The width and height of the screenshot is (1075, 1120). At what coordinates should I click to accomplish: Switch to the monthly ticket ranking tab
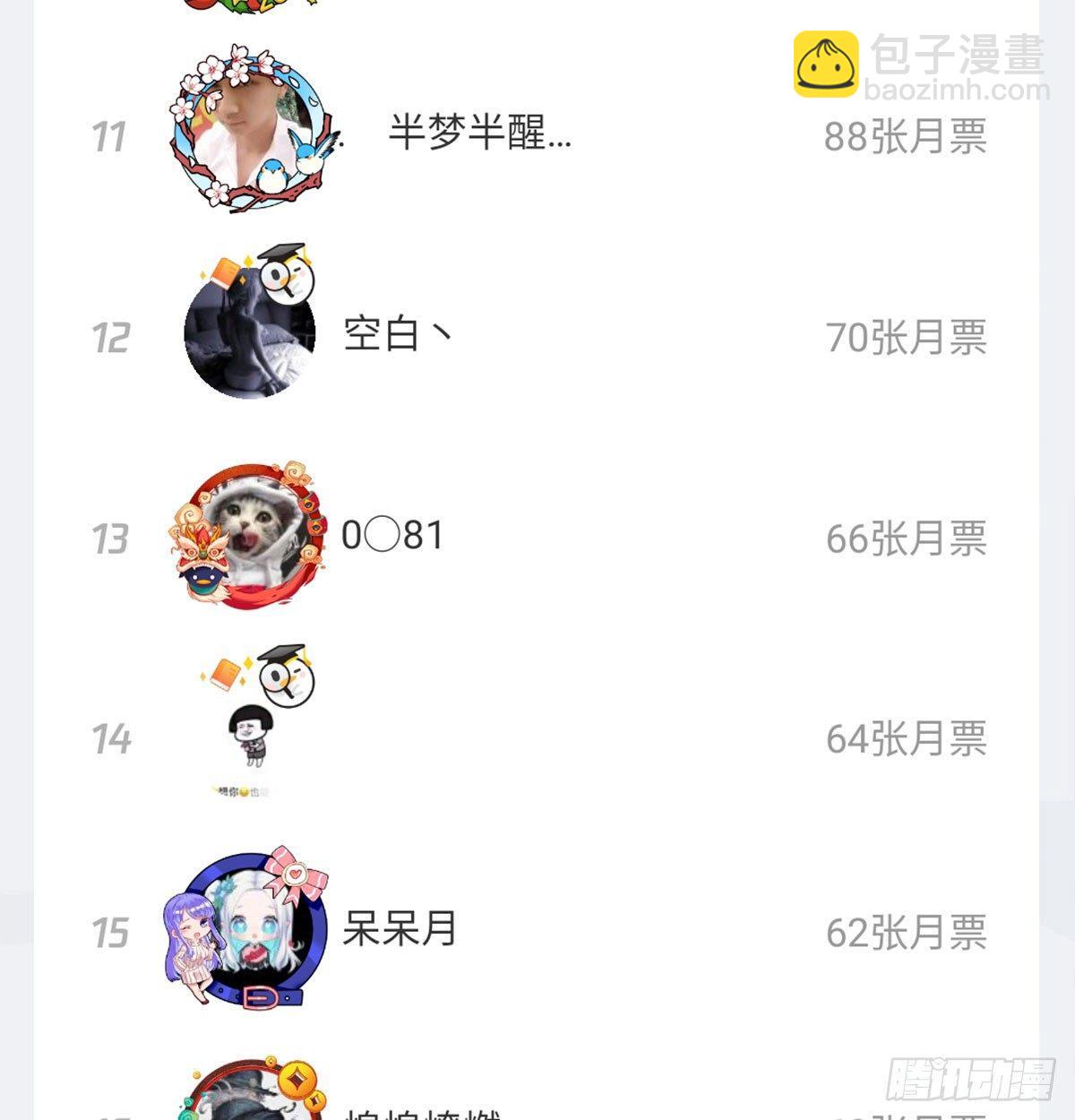905,134
